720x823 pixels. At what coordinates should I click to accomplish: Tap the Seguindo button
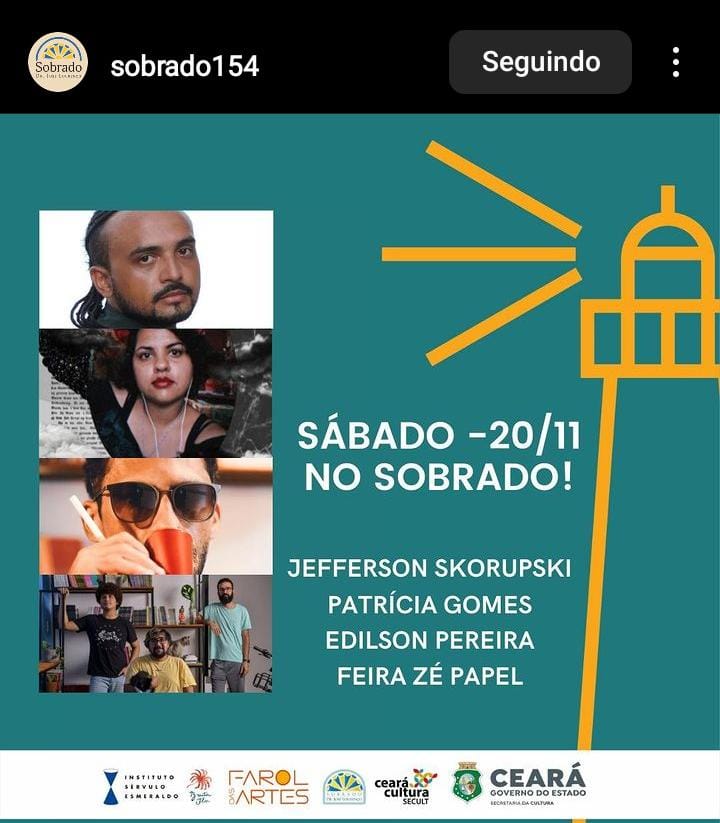(540, 62)
